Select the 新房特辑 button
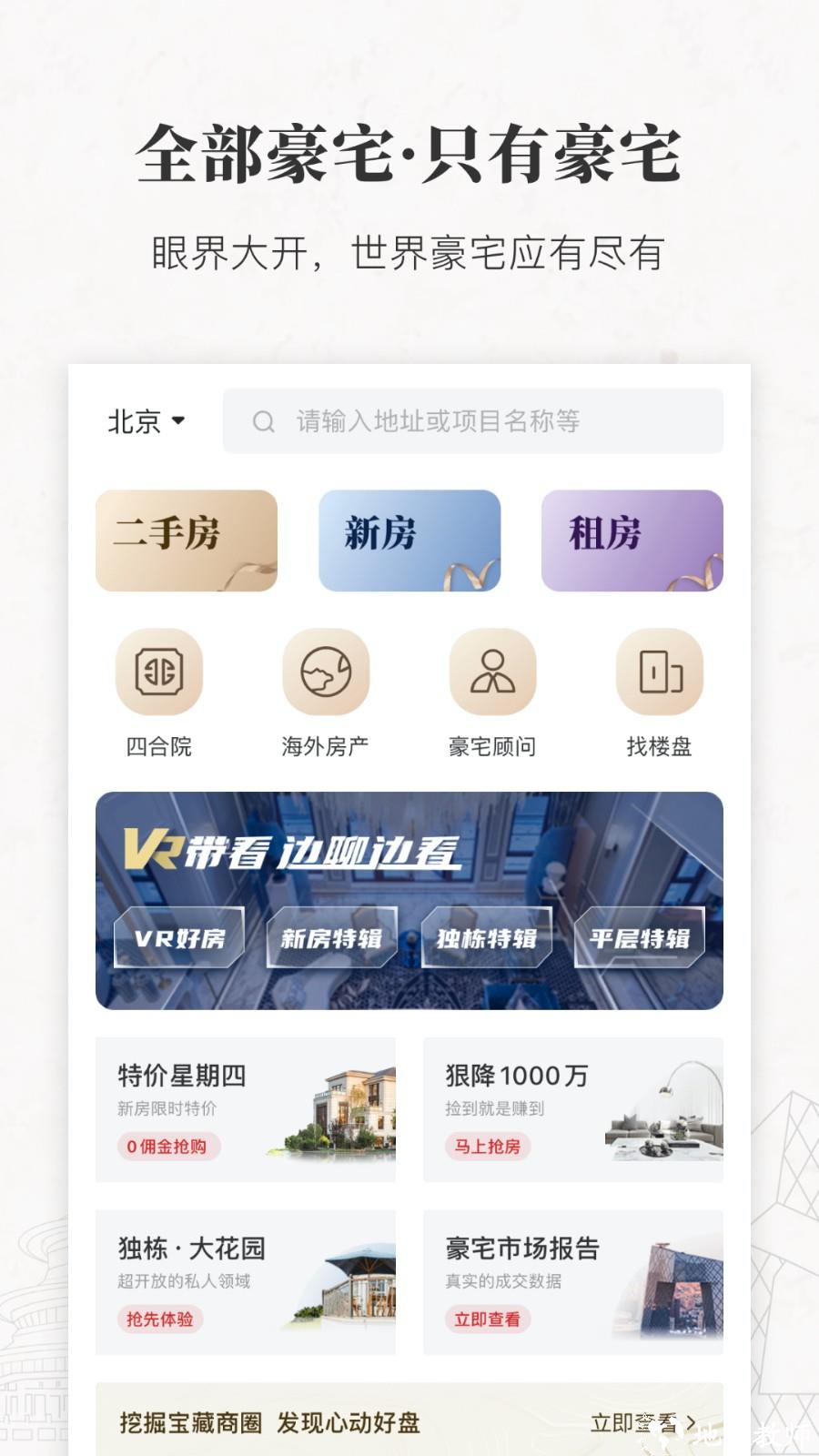Viewport: 819px width, 1456px height. [x=332, y=935]
